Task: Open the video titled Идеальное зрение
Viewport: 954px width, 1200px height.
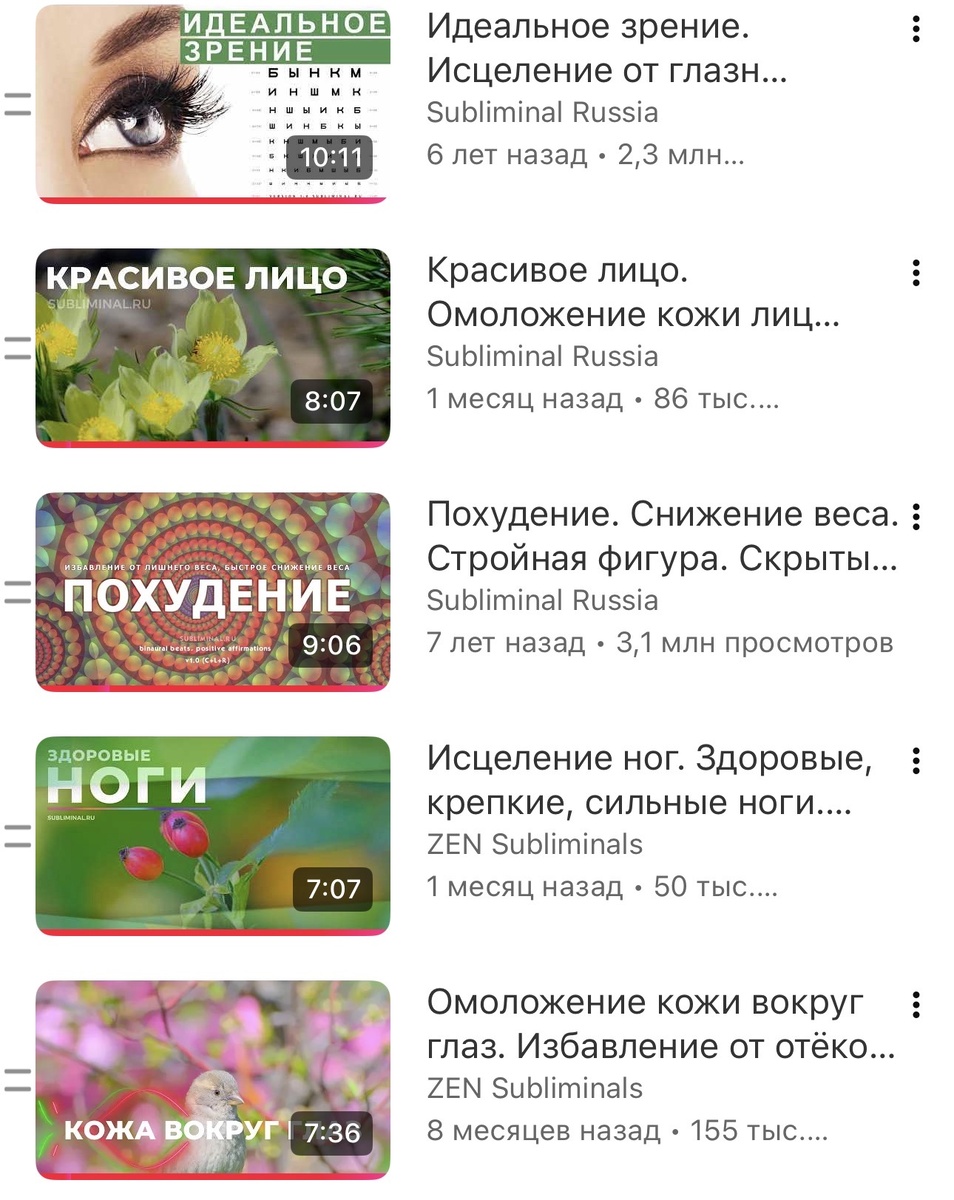Action: pyautogui.click(x=600, y=48)
